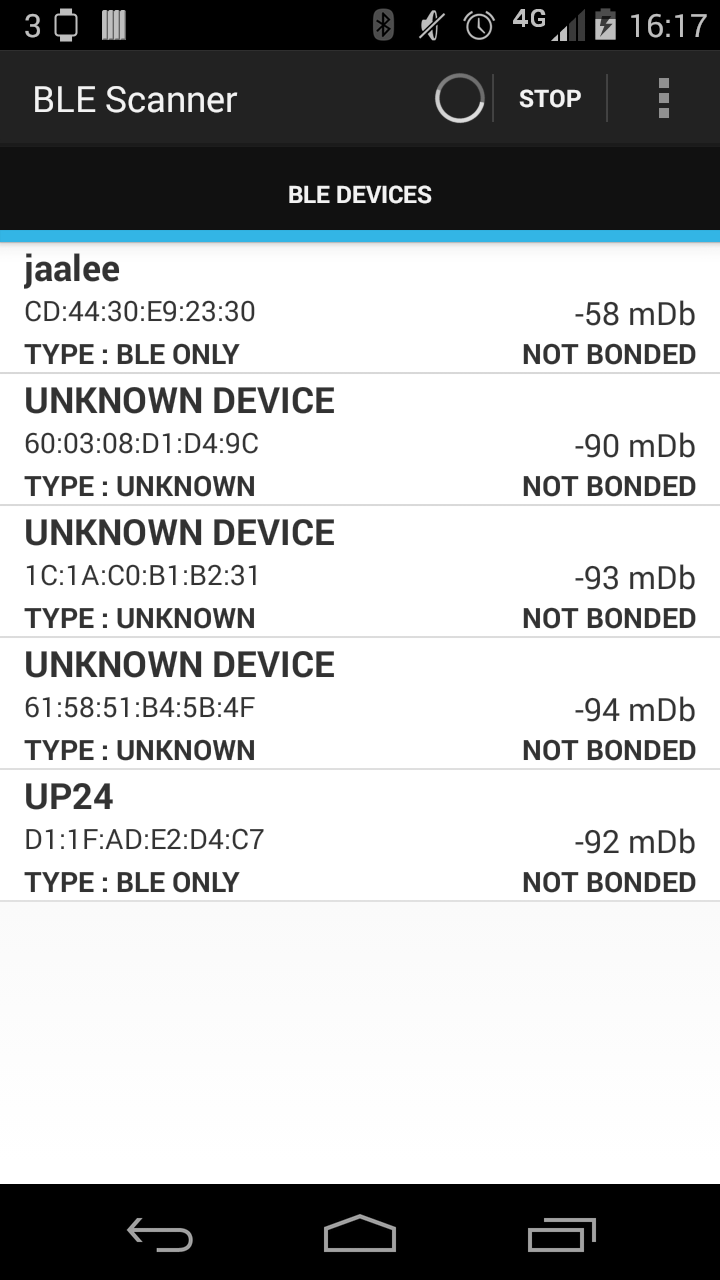Open unknown device 60:03:08:D1:D4:9C

point(360,440)
